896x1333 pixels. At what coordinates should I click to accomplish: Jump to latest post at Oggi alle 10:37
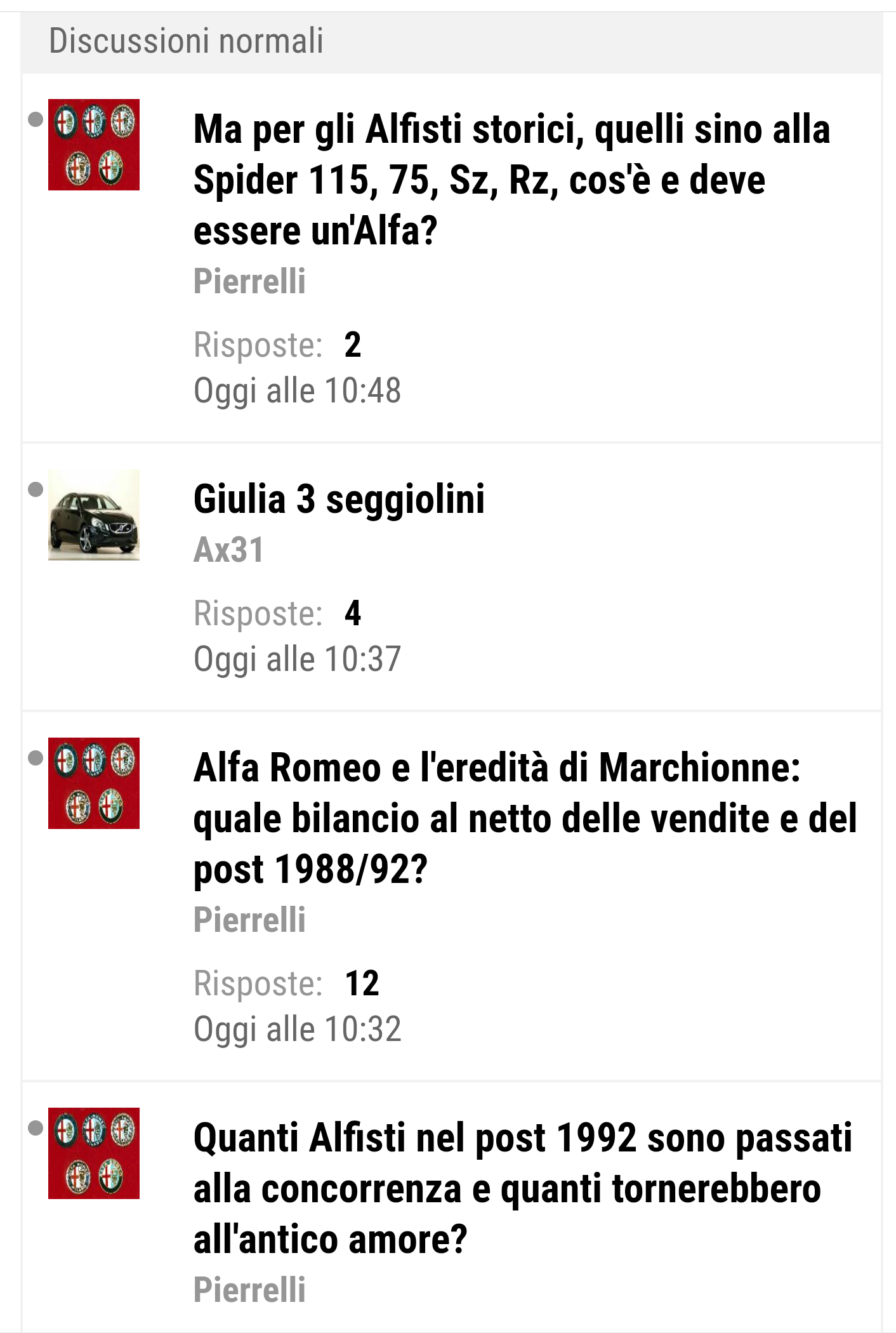coord(297,659)
